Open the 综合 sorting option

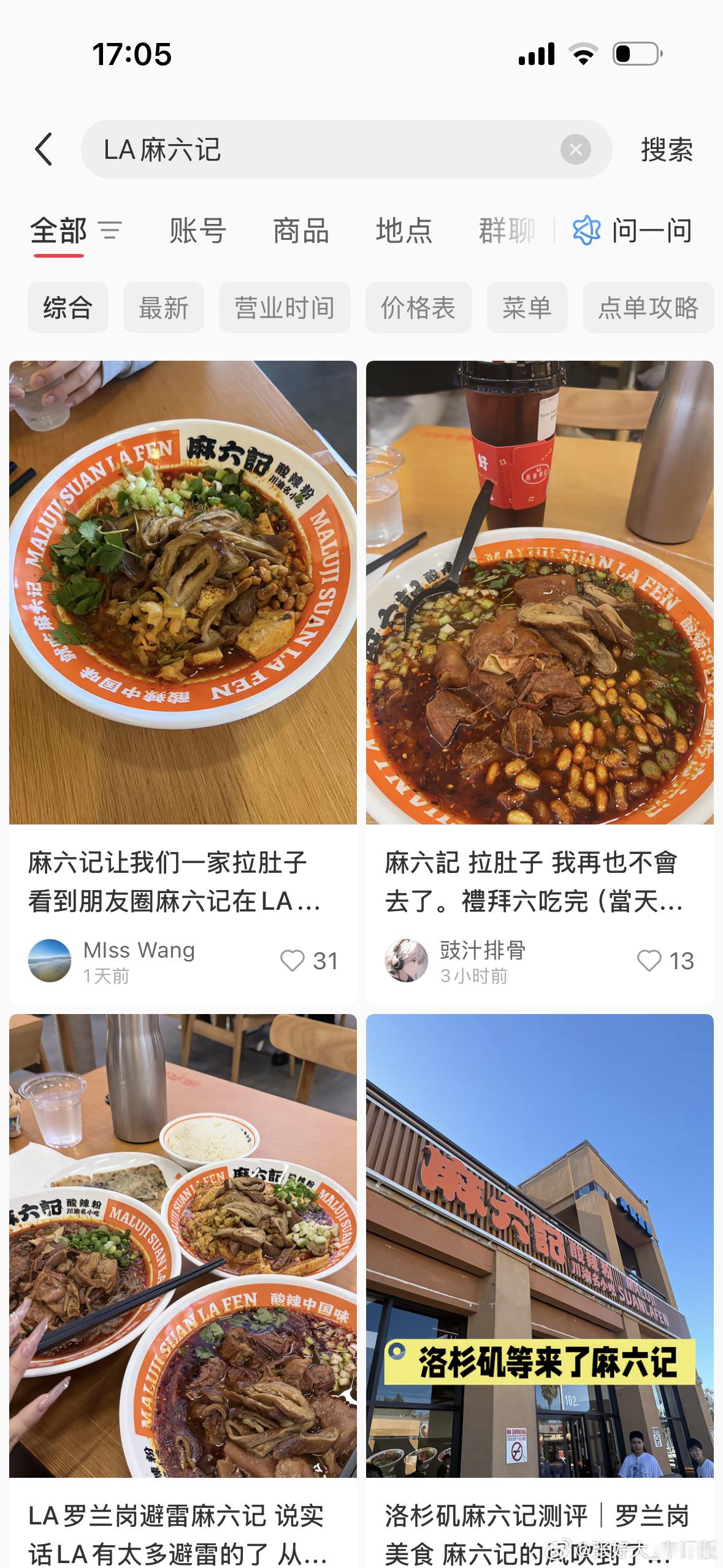click(x=67, y=308)
